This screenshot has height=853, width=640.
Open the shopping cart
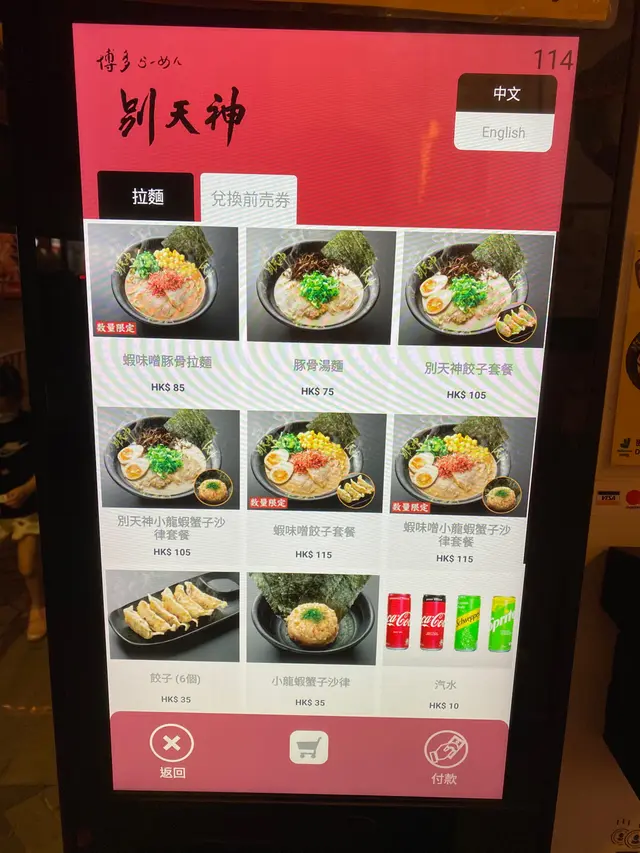click(x=309, y=748)
